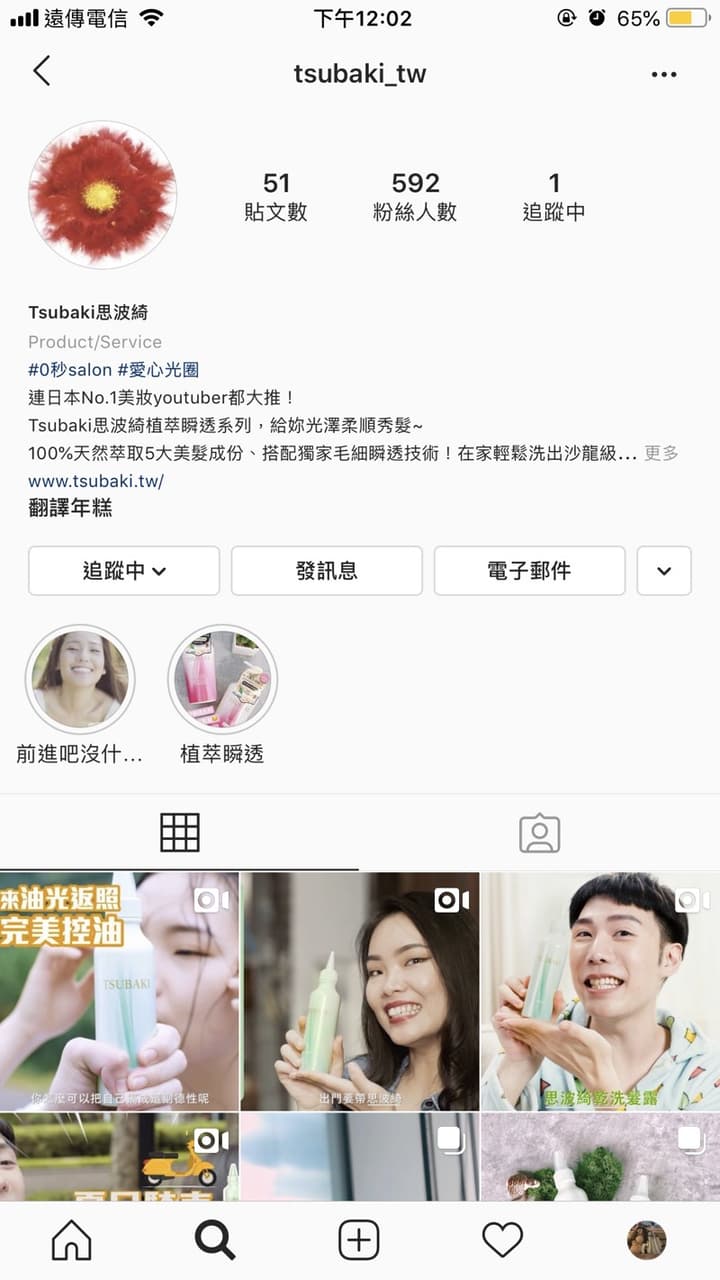
Task: Tap the 電子郵件 email button
Action: [529, 571]
